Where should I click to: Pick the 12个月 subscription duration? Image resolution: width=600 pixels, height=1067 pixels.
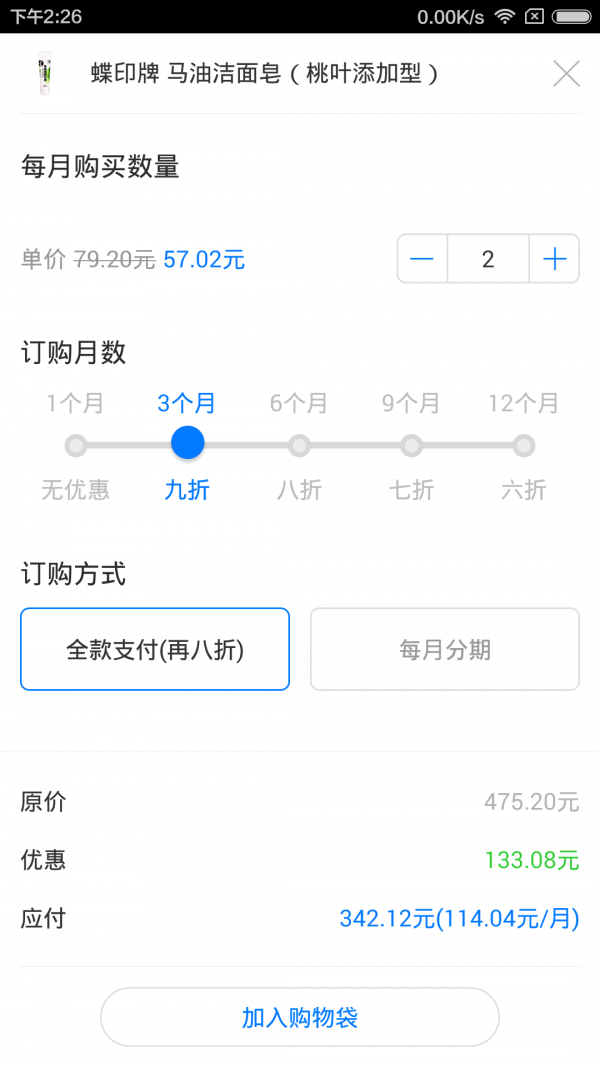523,445
